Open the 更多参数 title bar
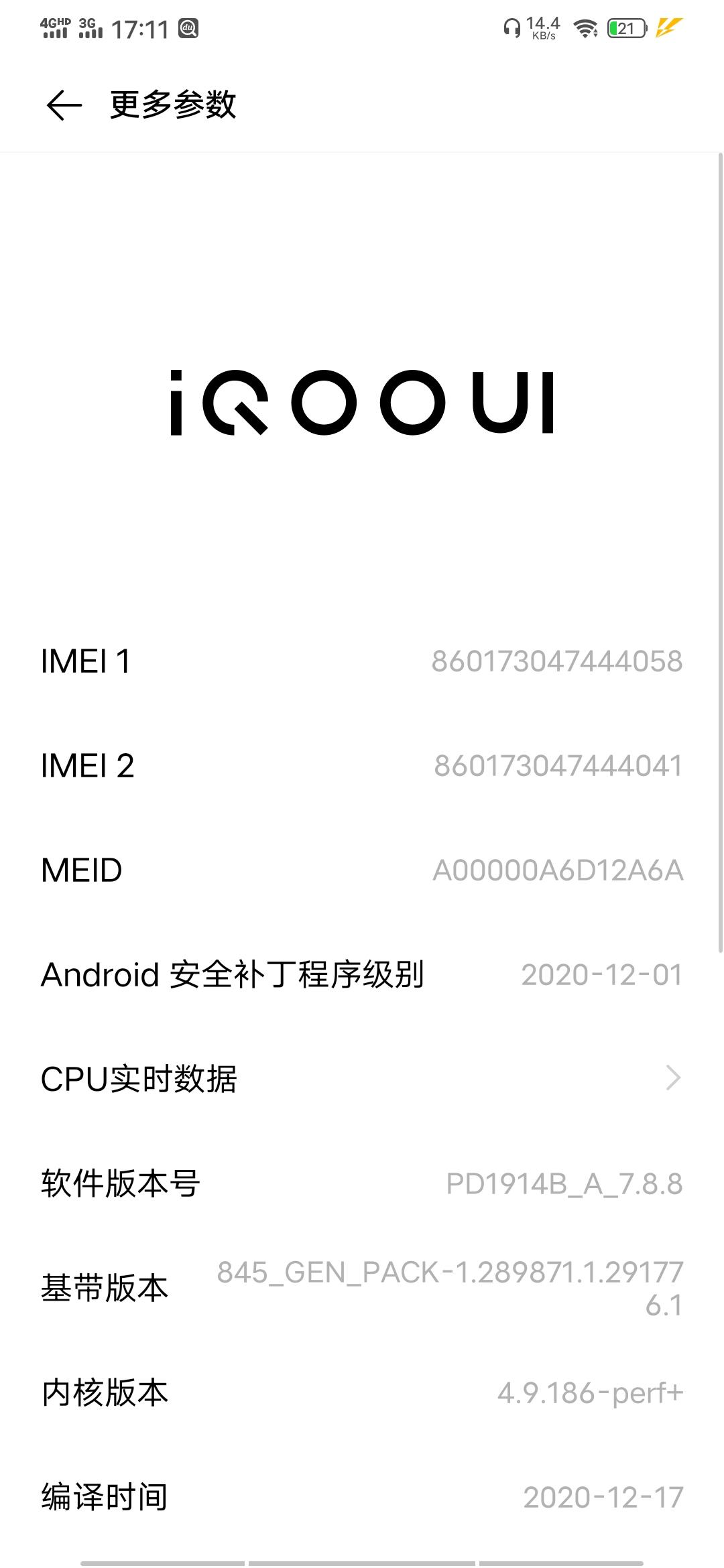Image resolution: width=724 pixels, height=1568 pixels. pyautogui.click(x=172, y=104)
